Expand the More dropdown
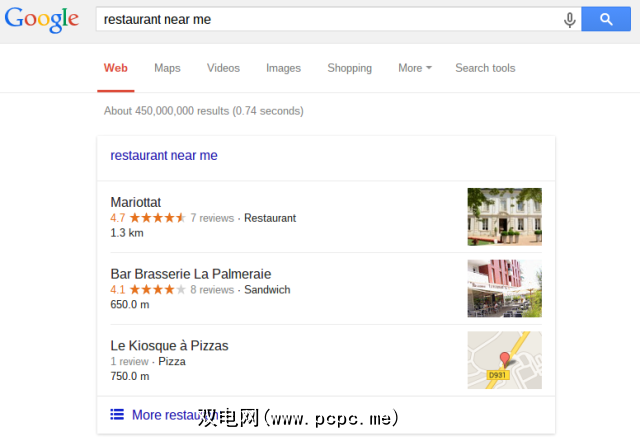640x441 pixels. point(414,68)
